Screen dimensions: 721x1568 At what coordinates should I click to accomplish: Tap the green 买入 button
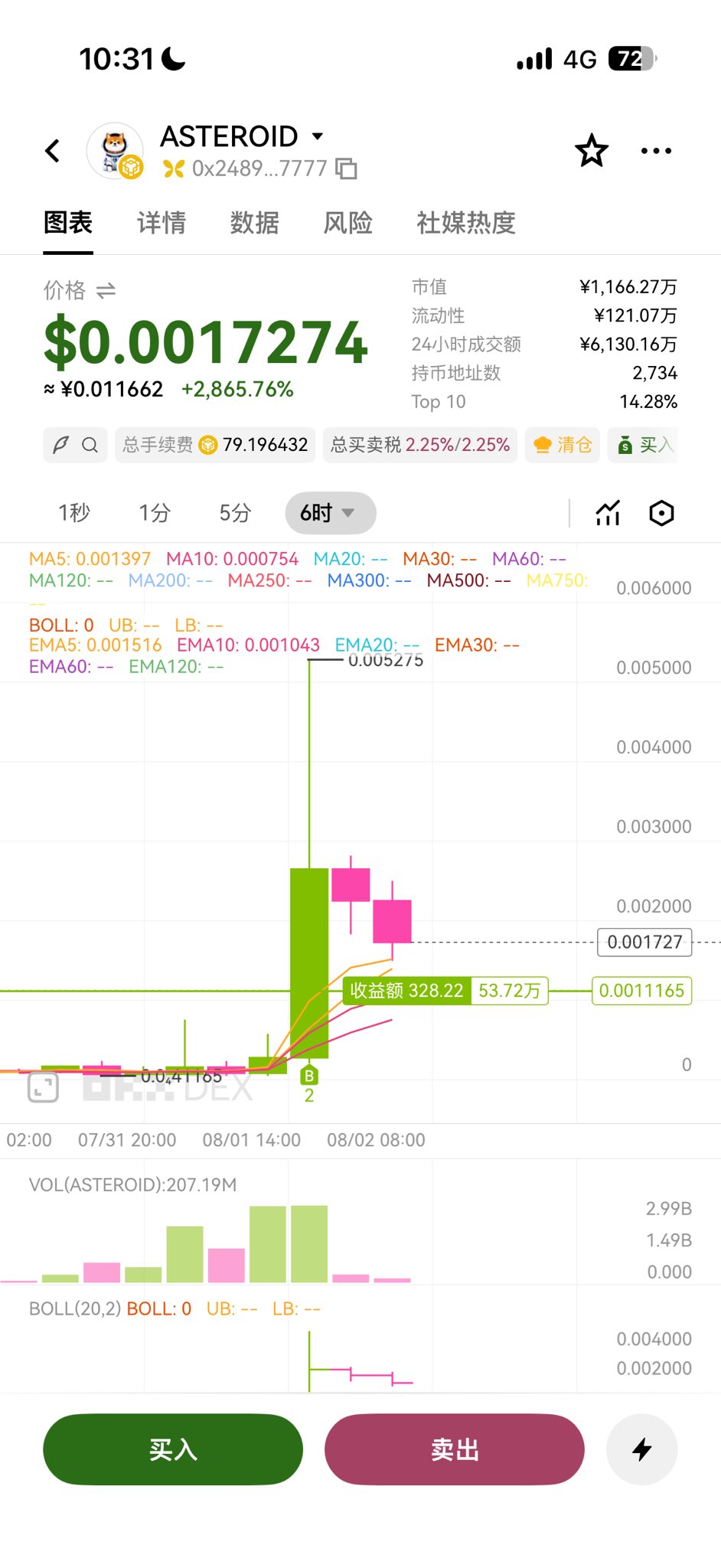click(x=173, y=1449)
